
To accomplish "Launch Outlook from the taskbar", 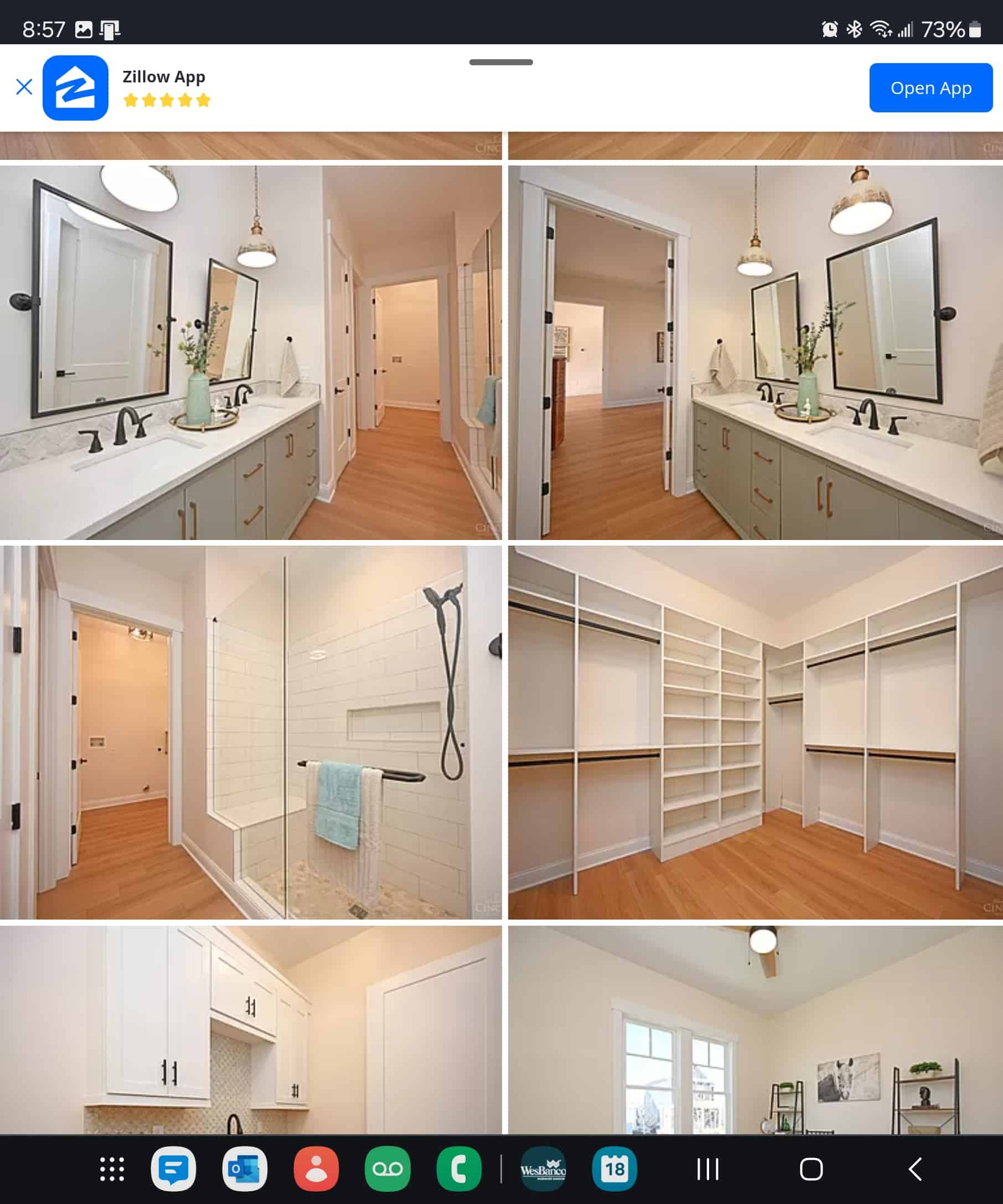I will click(x=244, y=1169).
